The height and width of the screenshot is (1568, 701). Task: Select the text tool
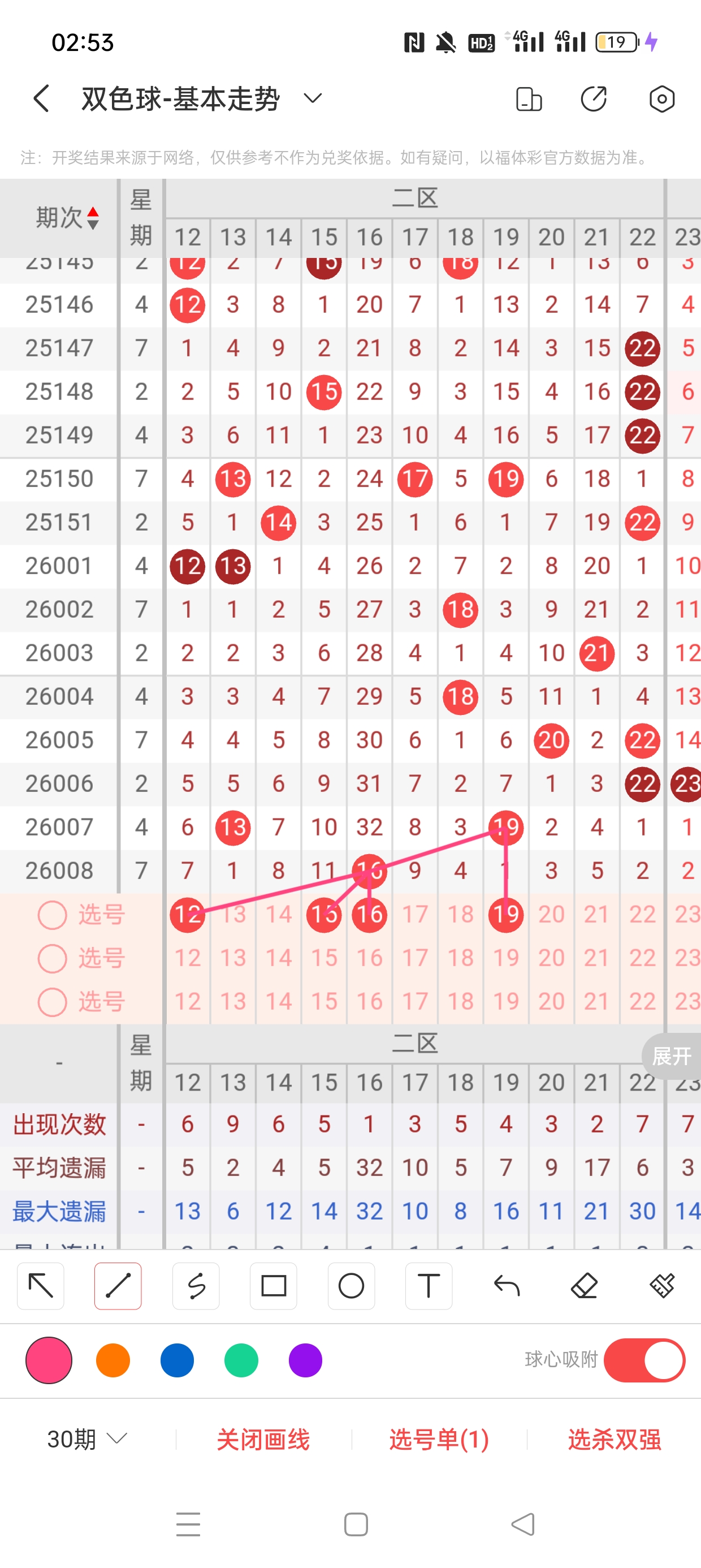[x=429, y=1286]
